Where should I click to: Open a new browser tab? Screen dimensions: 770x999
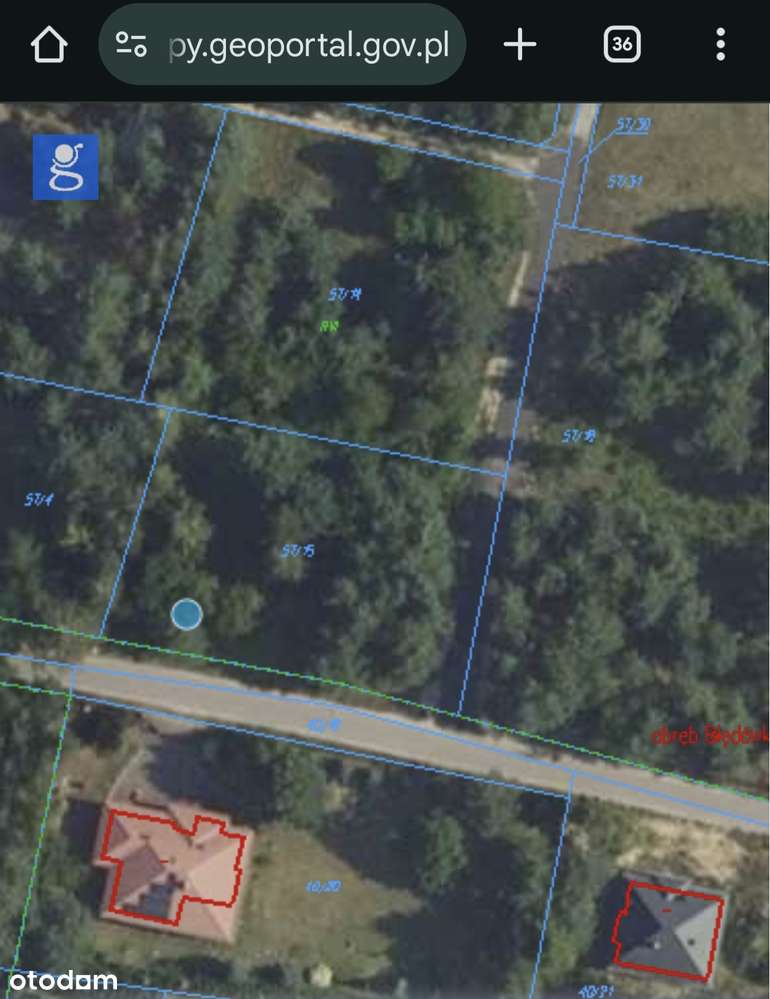tap(520, 45)
